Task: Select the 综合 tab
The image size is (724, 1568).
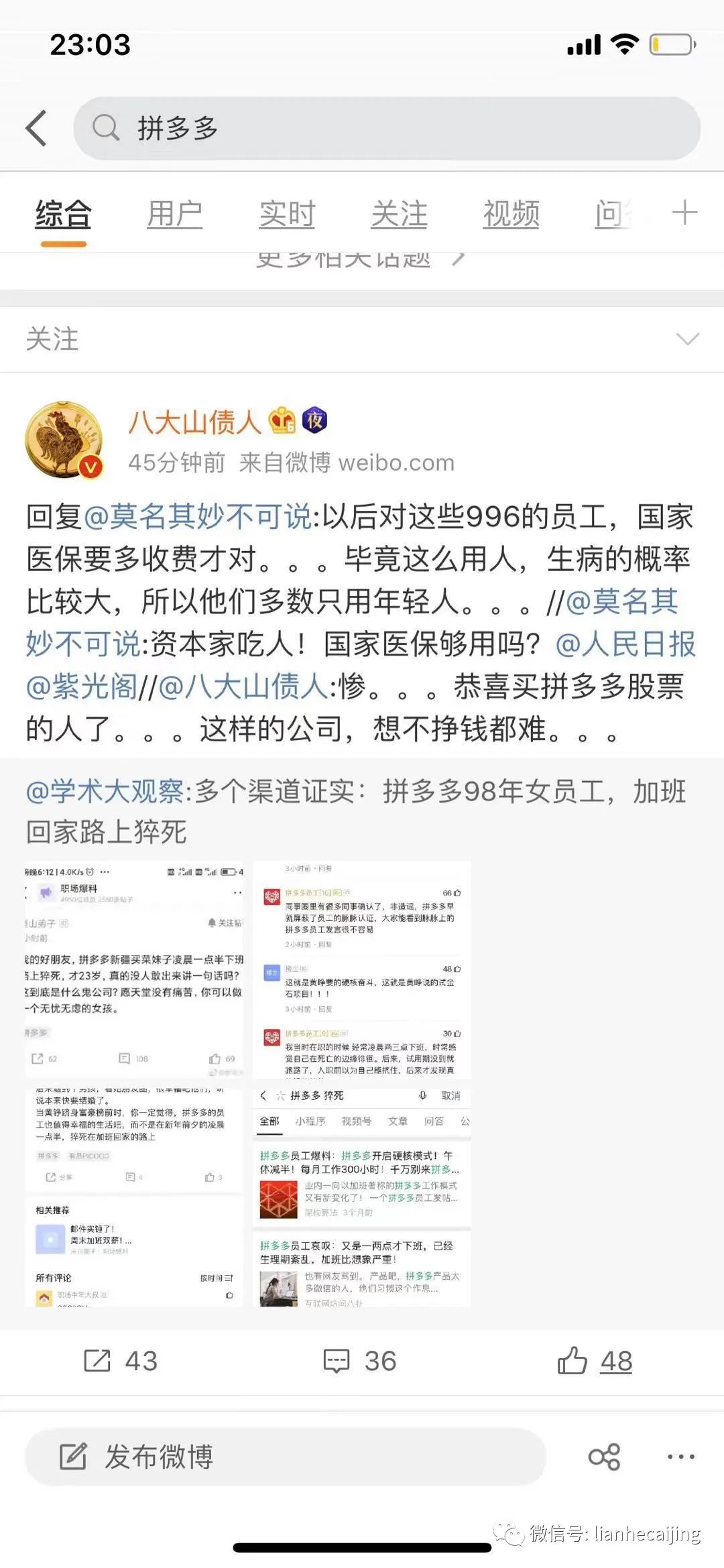Action: (63, 215)
